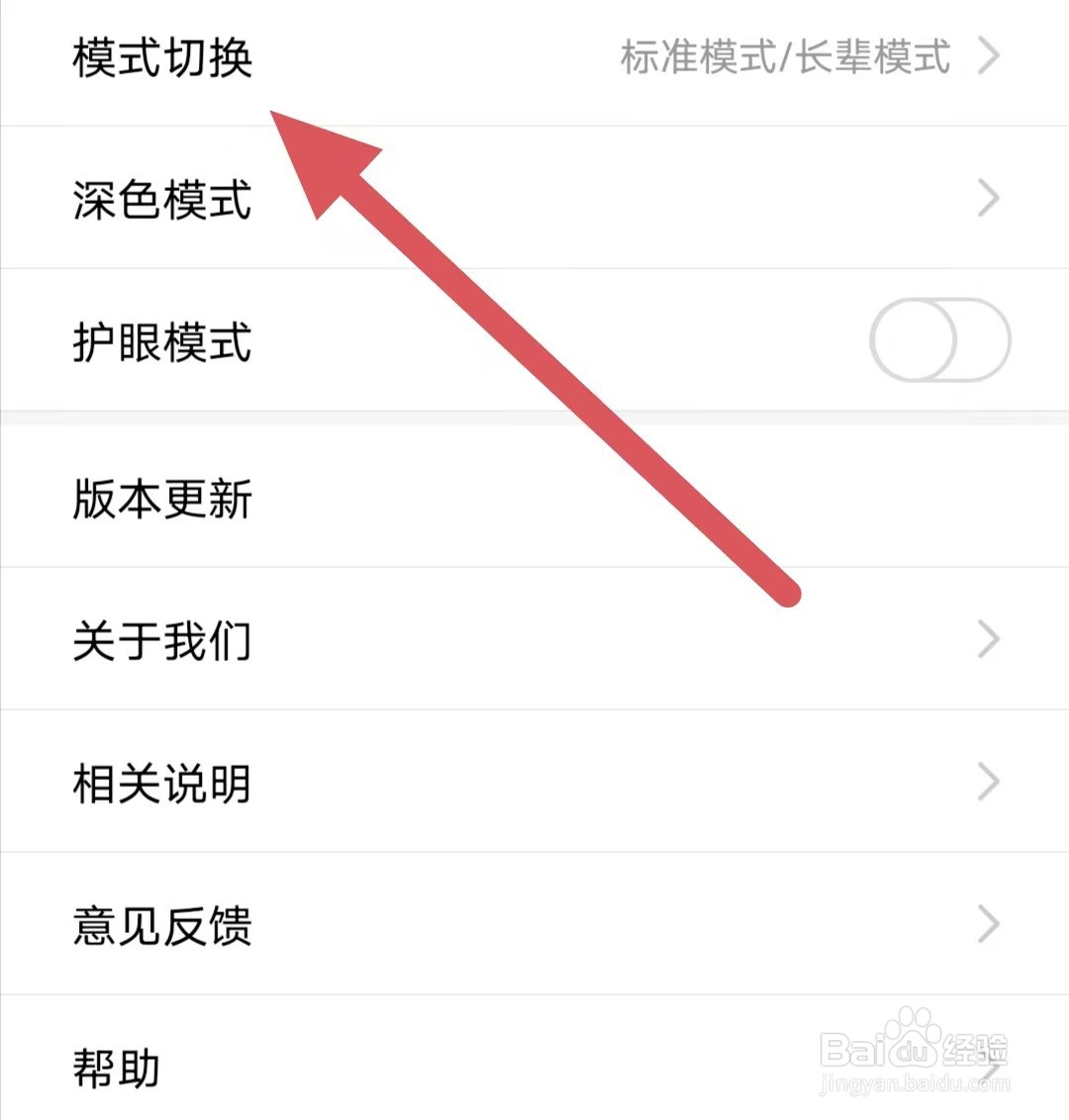Viewport: 1069px width, 1120px height.
Task: Expand the 意见反馈 chevron
Action: (x=989, y=925)
